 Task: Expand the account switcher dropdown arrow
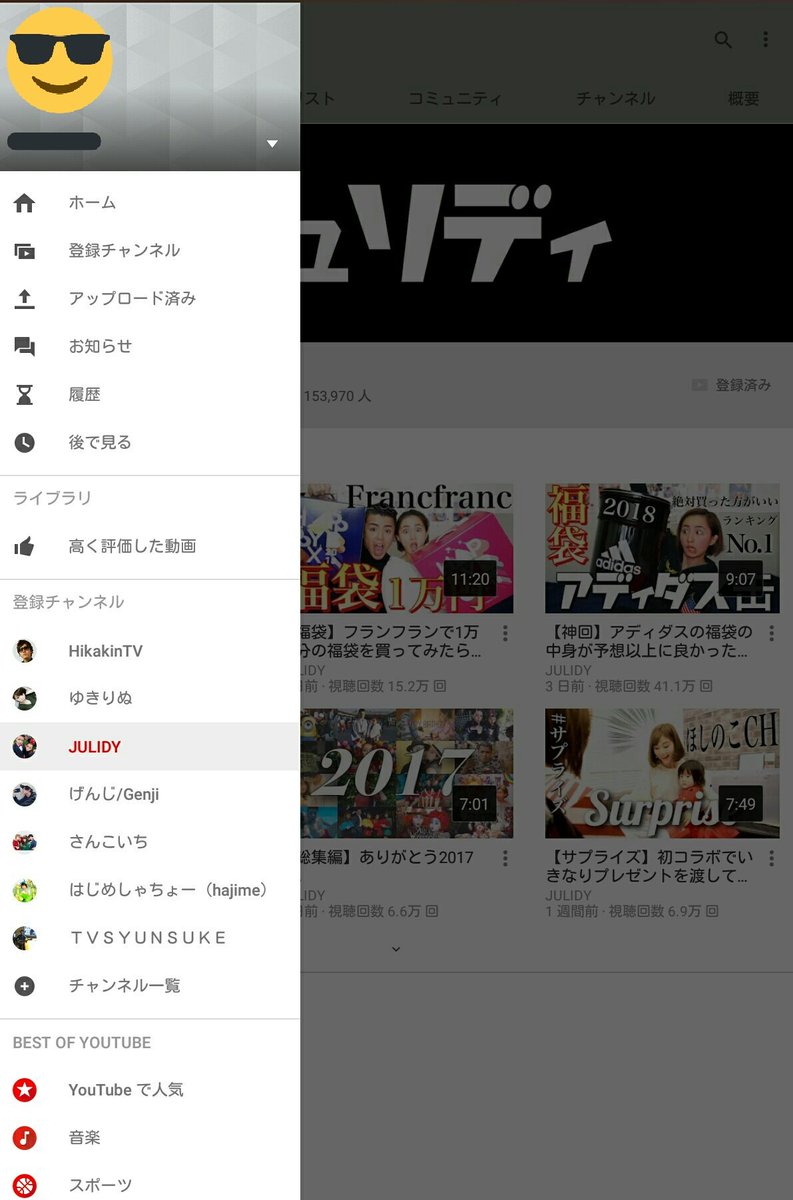tap(272, 144)
